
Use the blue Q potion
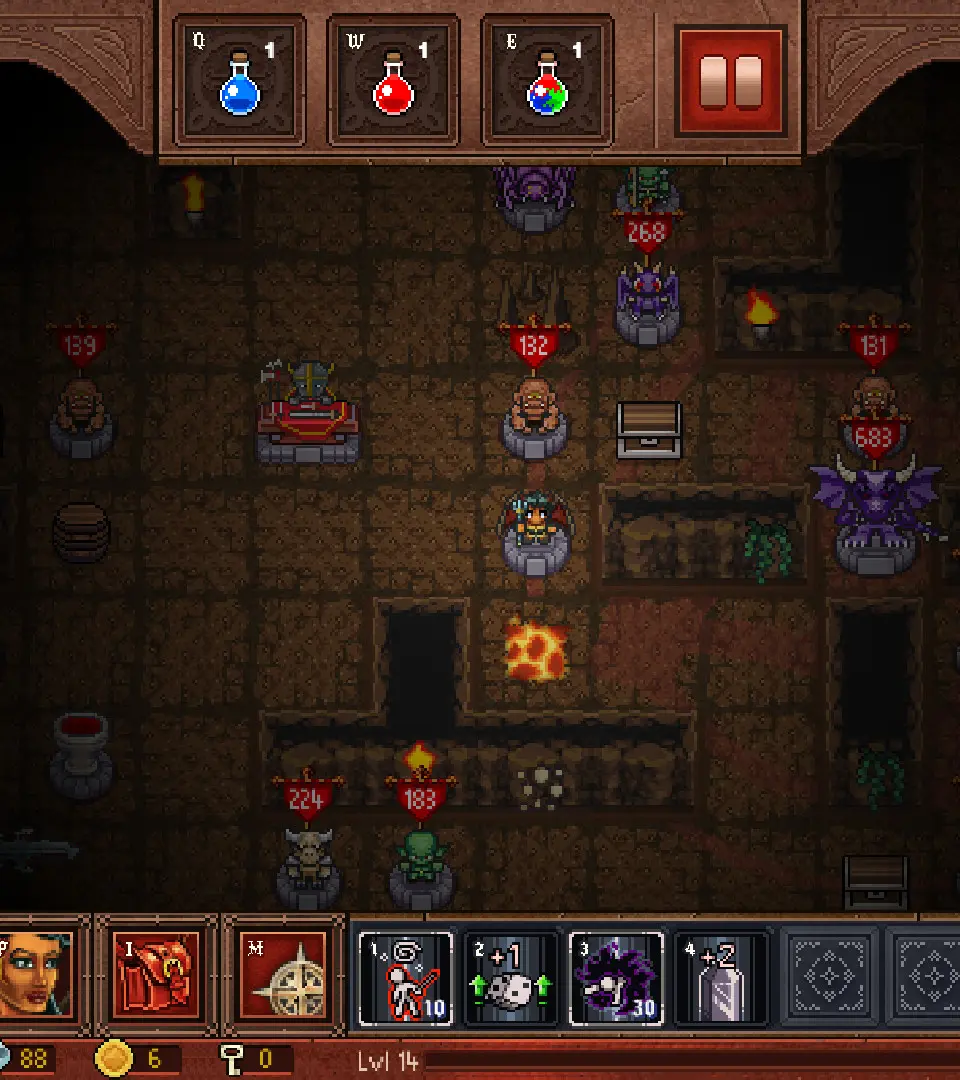coord(239,80)
